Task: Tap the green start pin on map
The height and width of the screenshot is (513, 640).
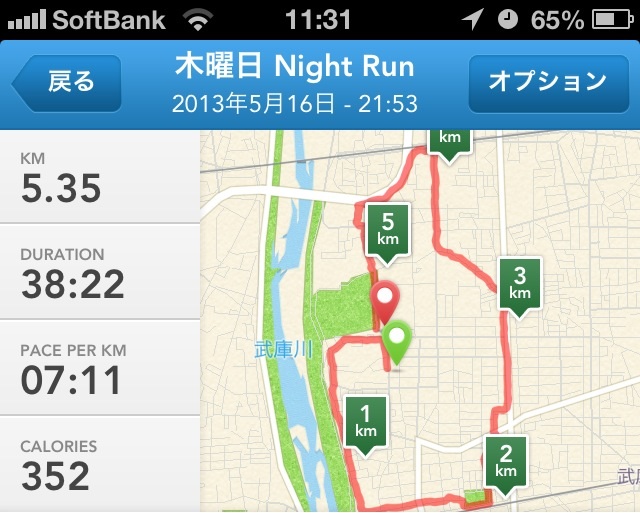Action: [x=398, y=340]
